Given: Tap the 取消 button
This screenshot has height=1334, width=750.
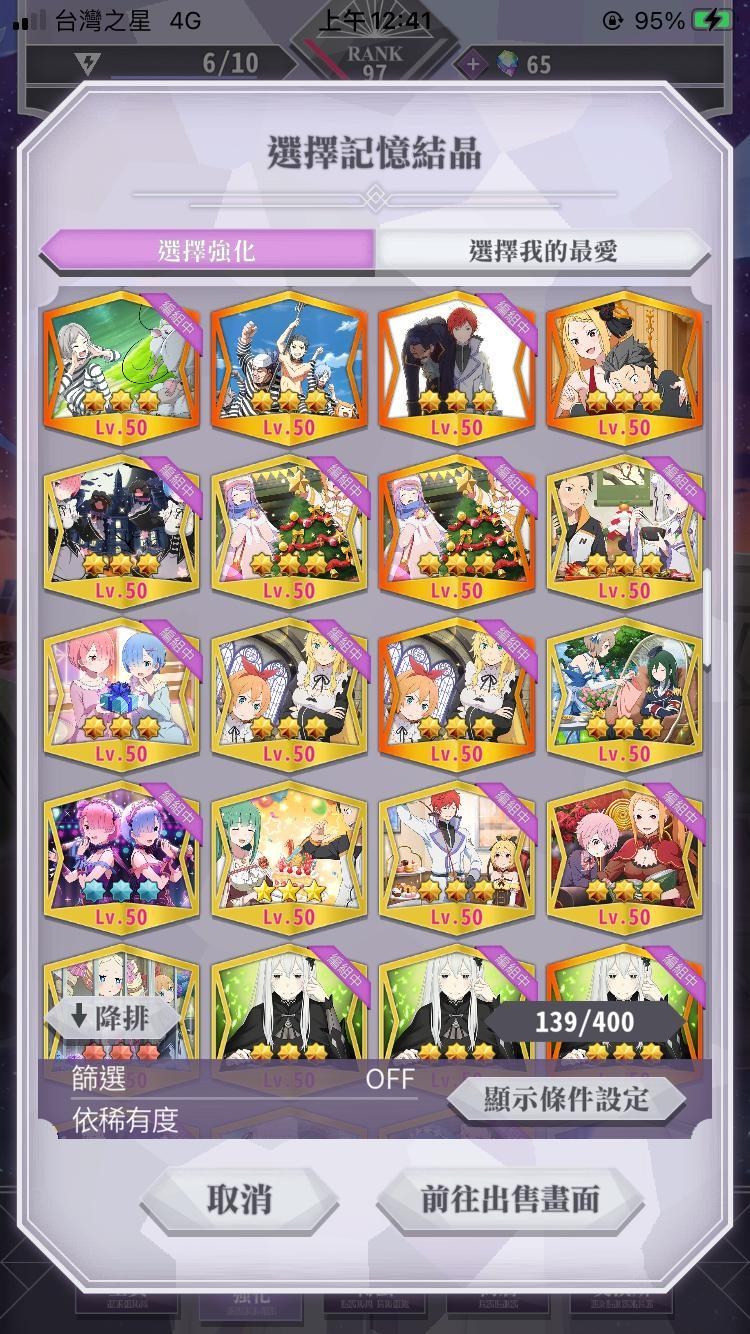Looking at the screenshot, I should click(x=239, y=1199).
